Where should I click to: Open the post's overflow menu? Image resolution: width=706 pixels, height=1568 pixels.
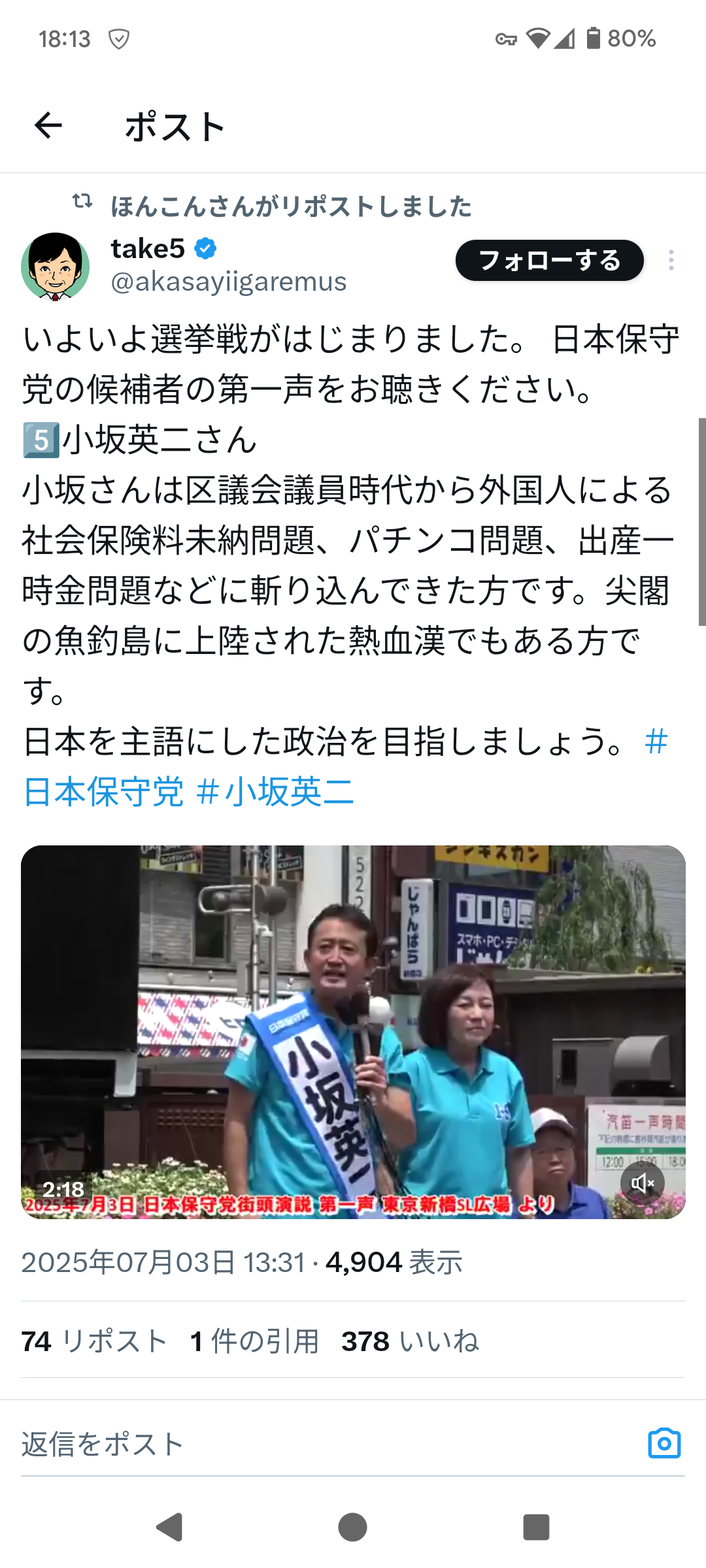[x=671, y=261]
